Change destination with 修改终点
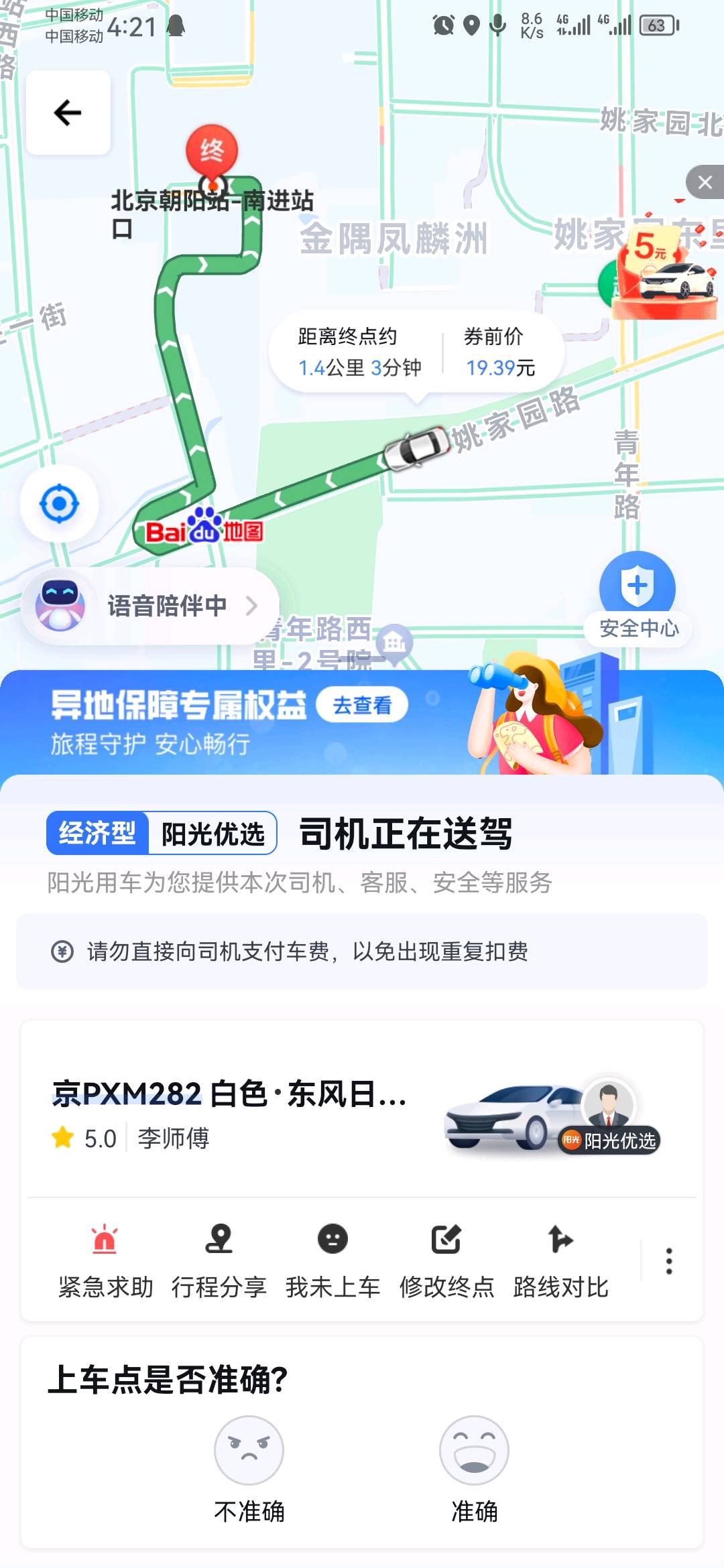 pyautogui.click(x=446, y=1261)
